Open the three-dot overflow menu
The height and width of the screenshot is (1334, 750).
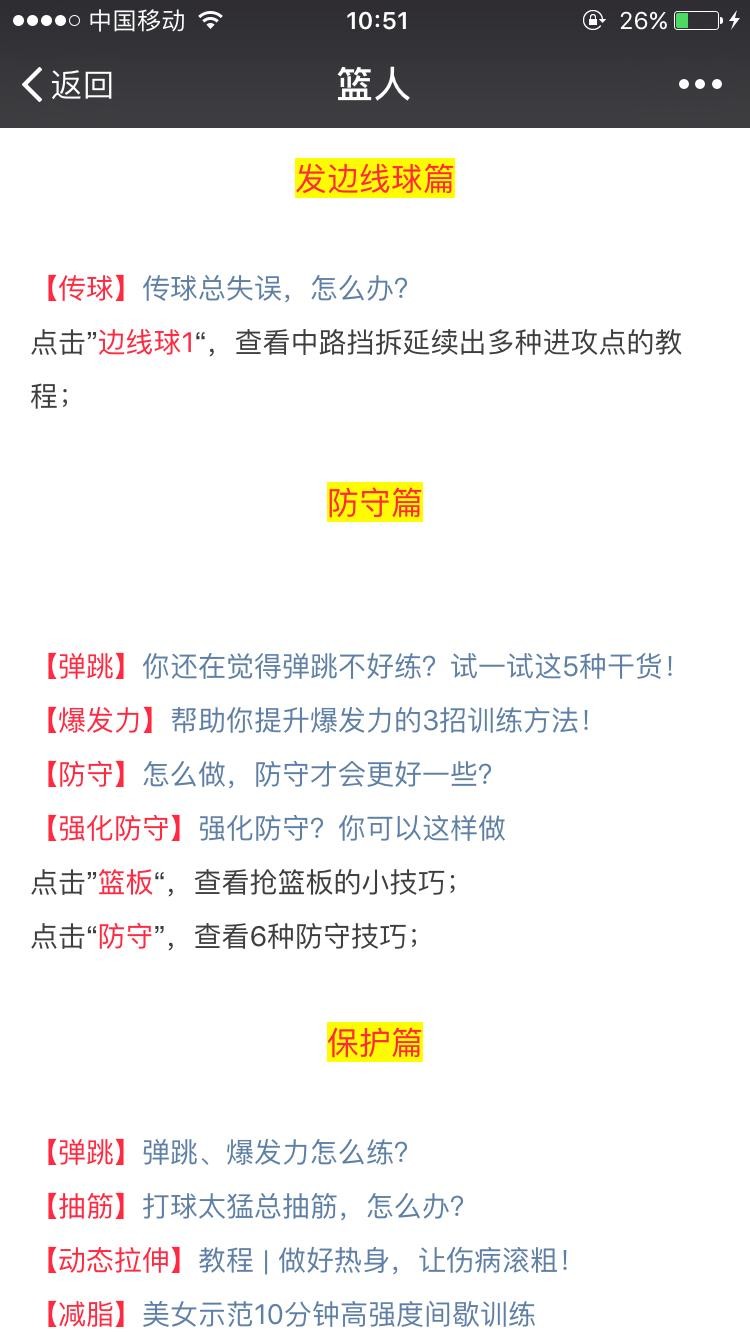pyautogui.click(x=700, y=85)
